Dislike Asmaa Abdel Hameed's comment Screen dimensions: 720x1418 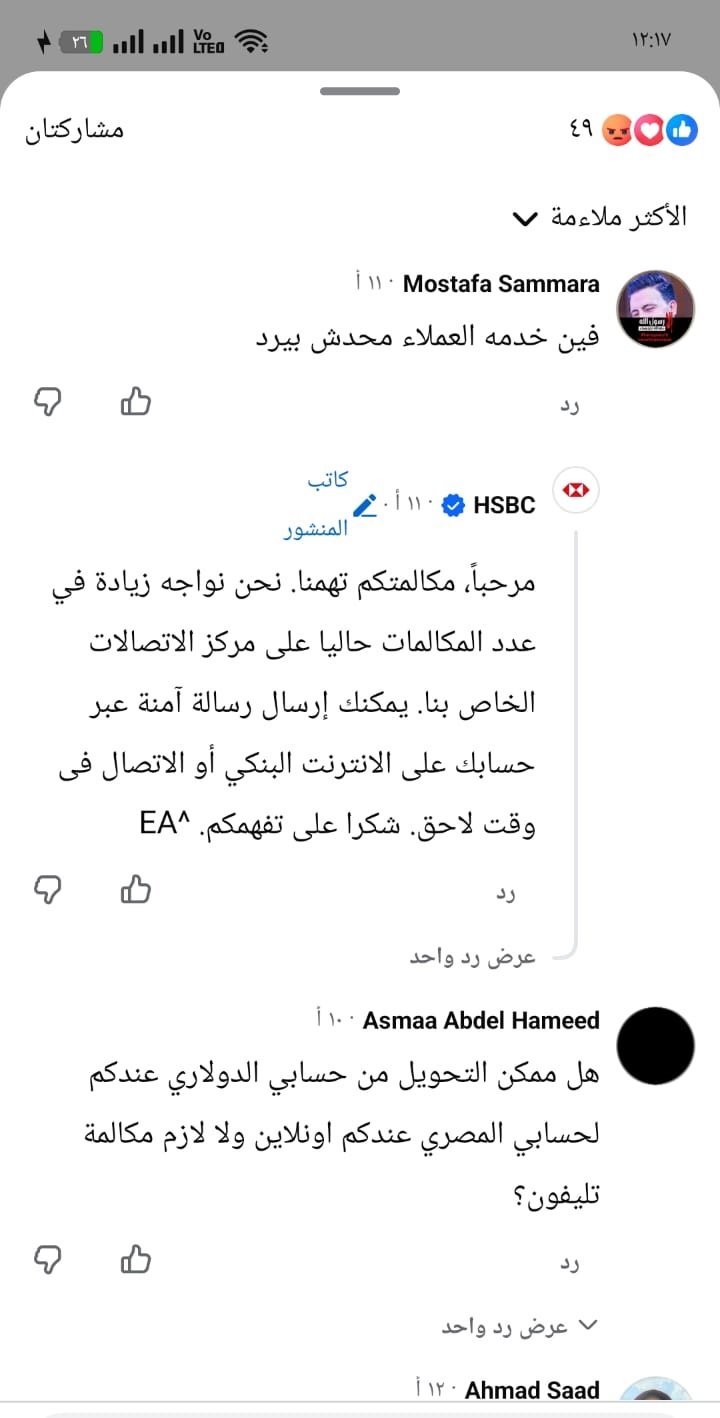click(48, 1259)
